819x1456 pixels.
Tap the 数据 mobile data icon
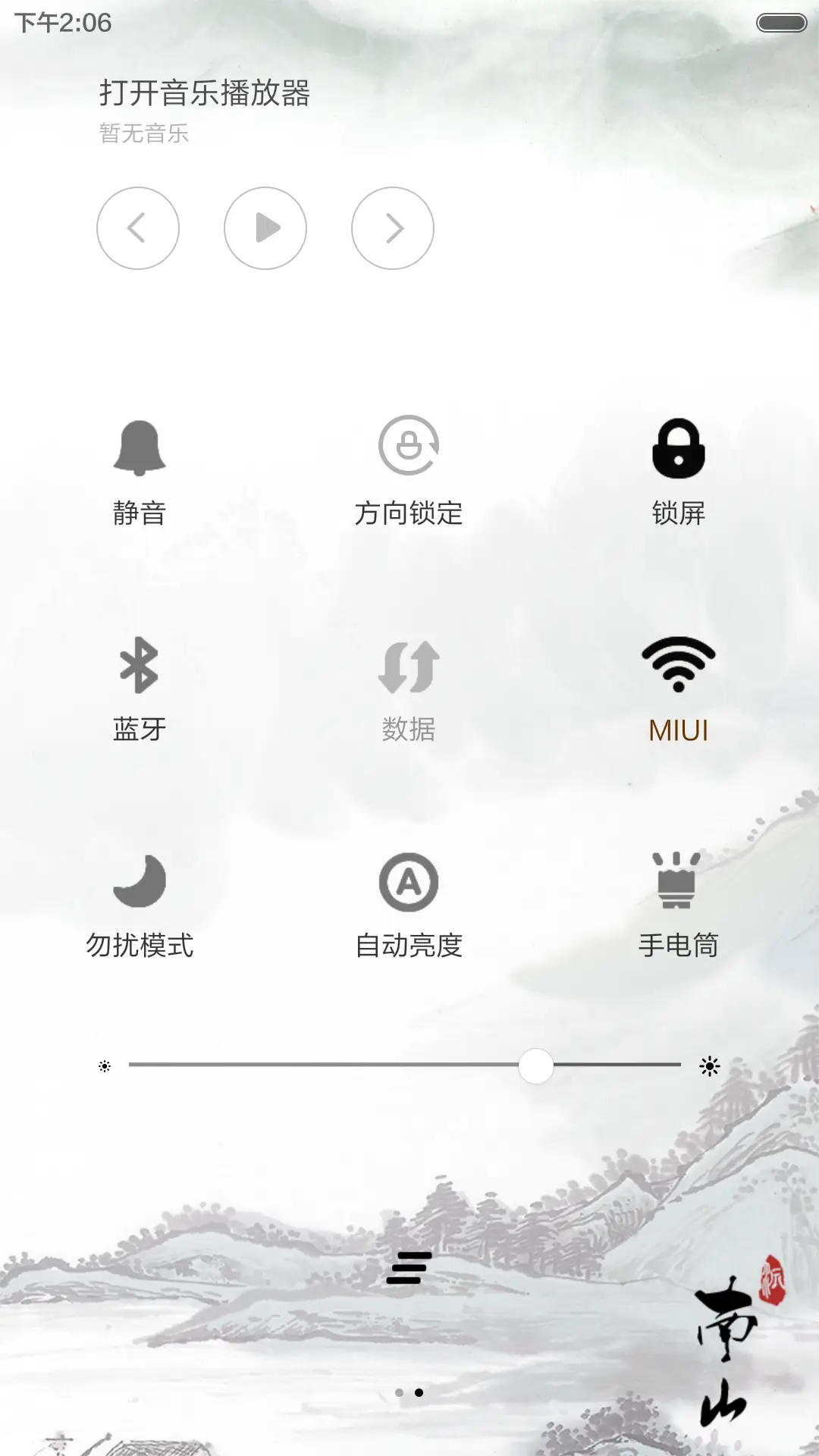pos(409,667)
